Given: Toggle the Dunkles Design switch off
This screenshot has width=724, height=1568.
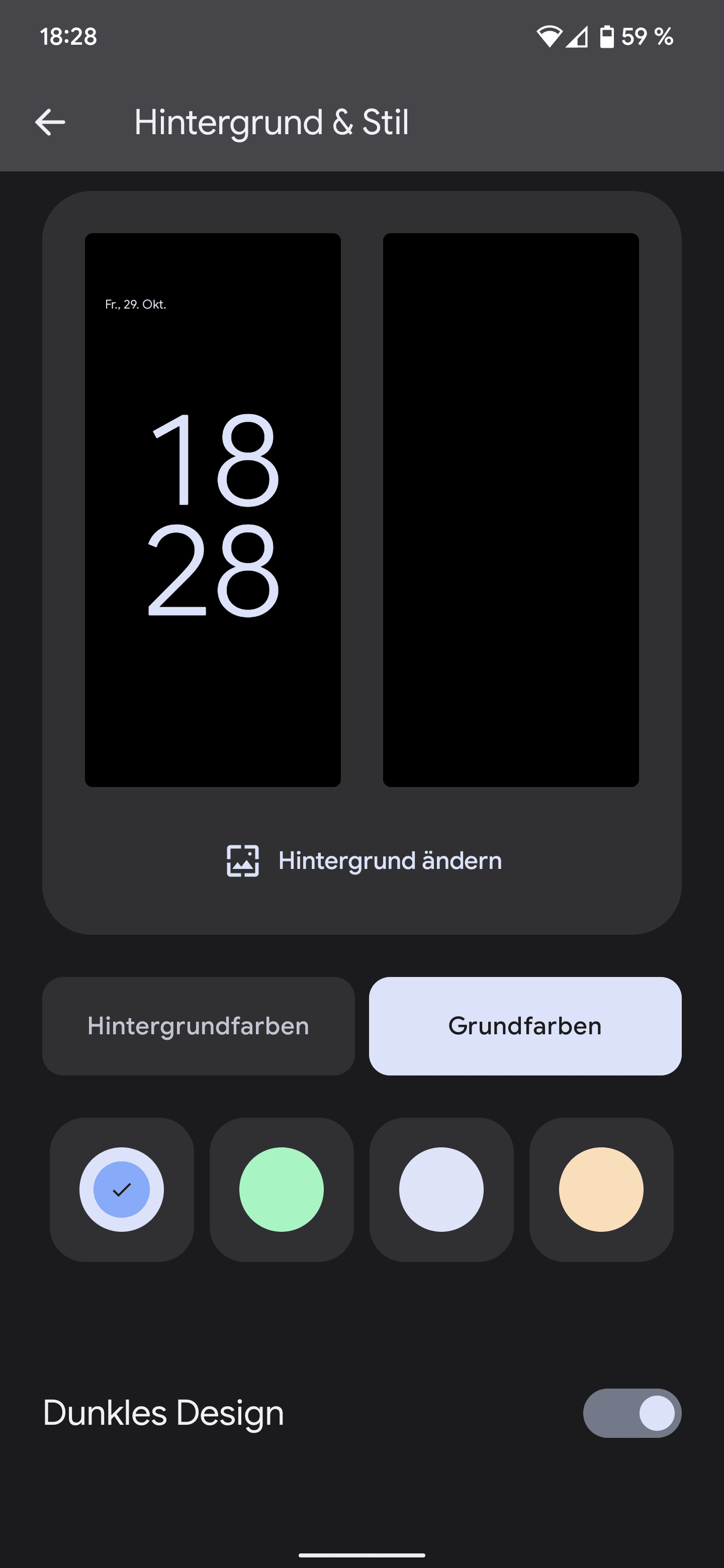Looking at the screenshot, I should click(632, 1413).
